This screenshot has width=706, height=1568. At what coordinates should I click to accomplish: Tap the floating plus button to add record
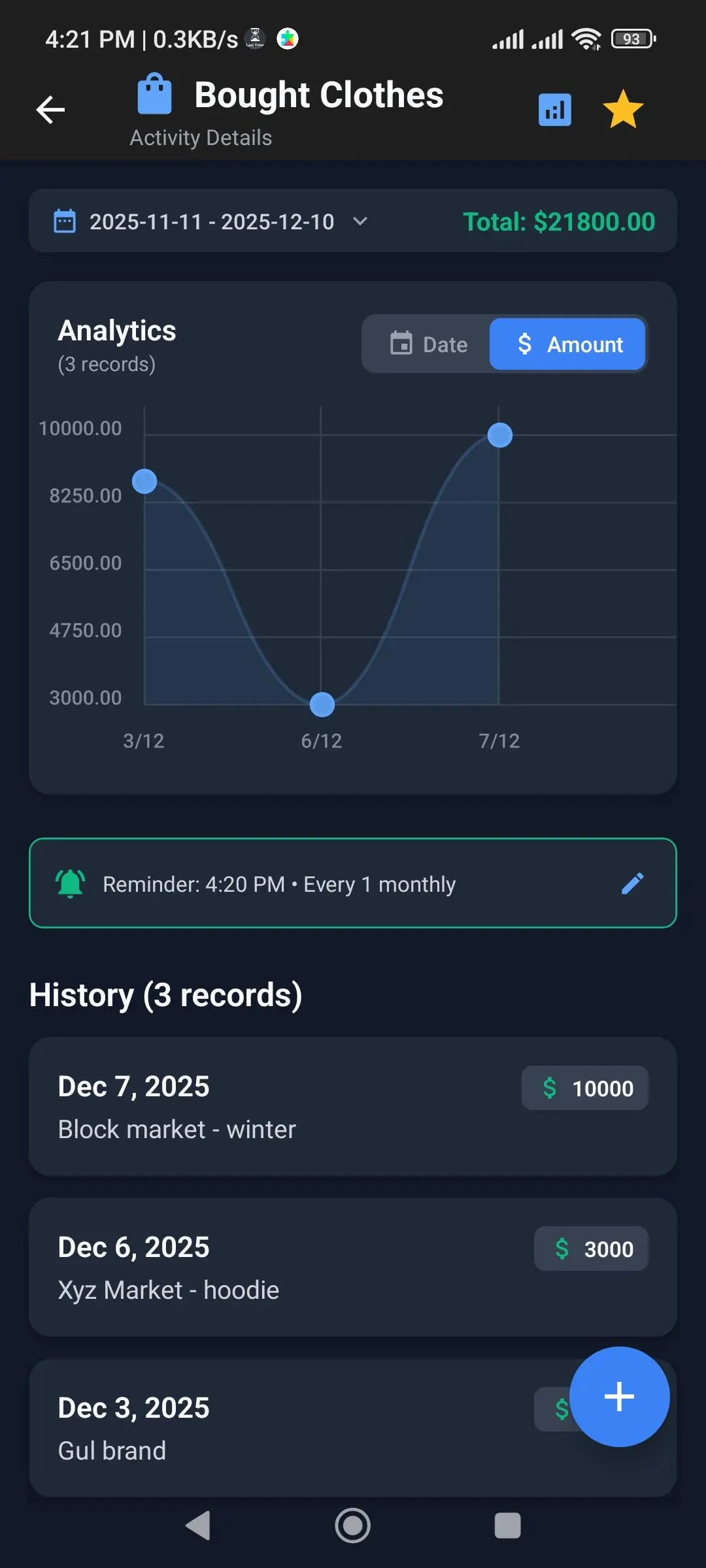[618, 1396]
